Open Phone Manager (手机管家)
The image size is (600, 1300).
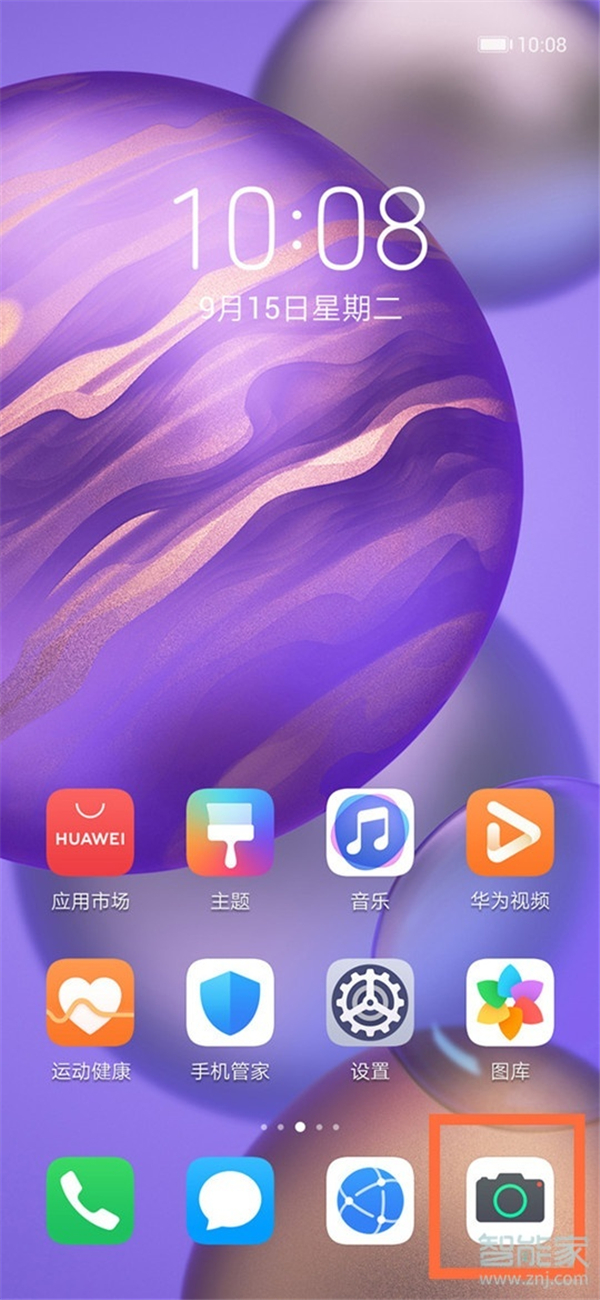click(x=230, y=1002)
